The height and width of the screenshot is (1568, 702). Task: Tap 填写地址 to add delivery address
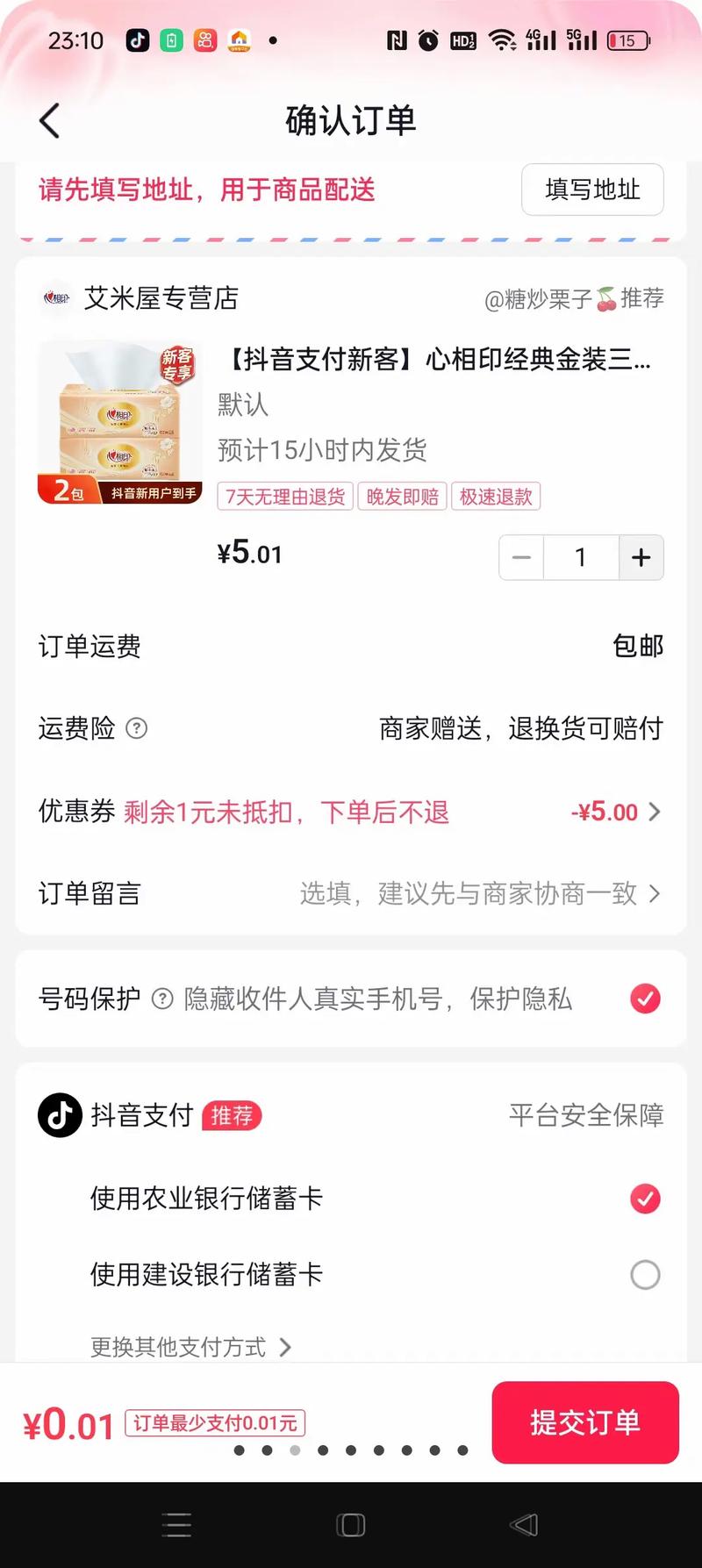pos(592,190)
